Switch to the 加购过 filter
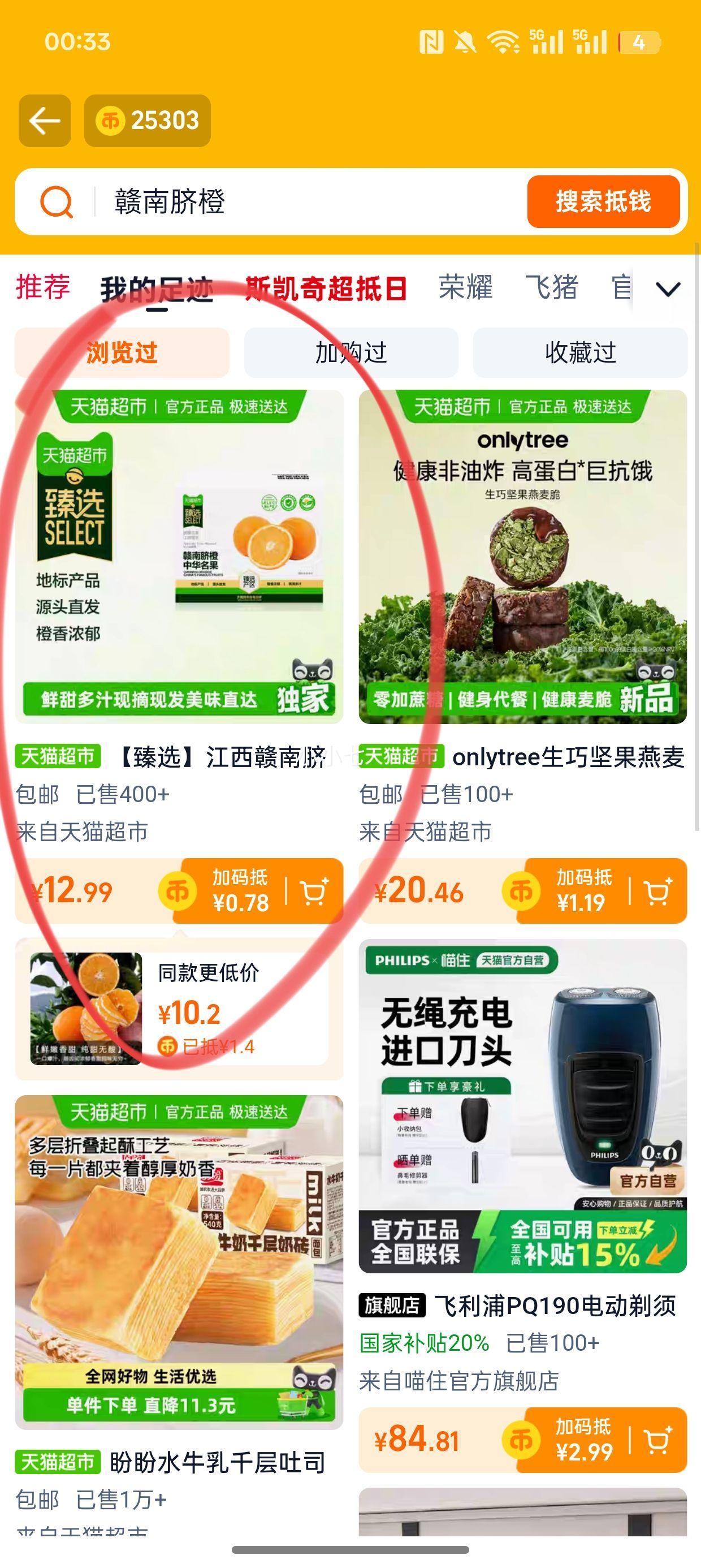This screenshot has width=701, height=1568. pos(352,352)
